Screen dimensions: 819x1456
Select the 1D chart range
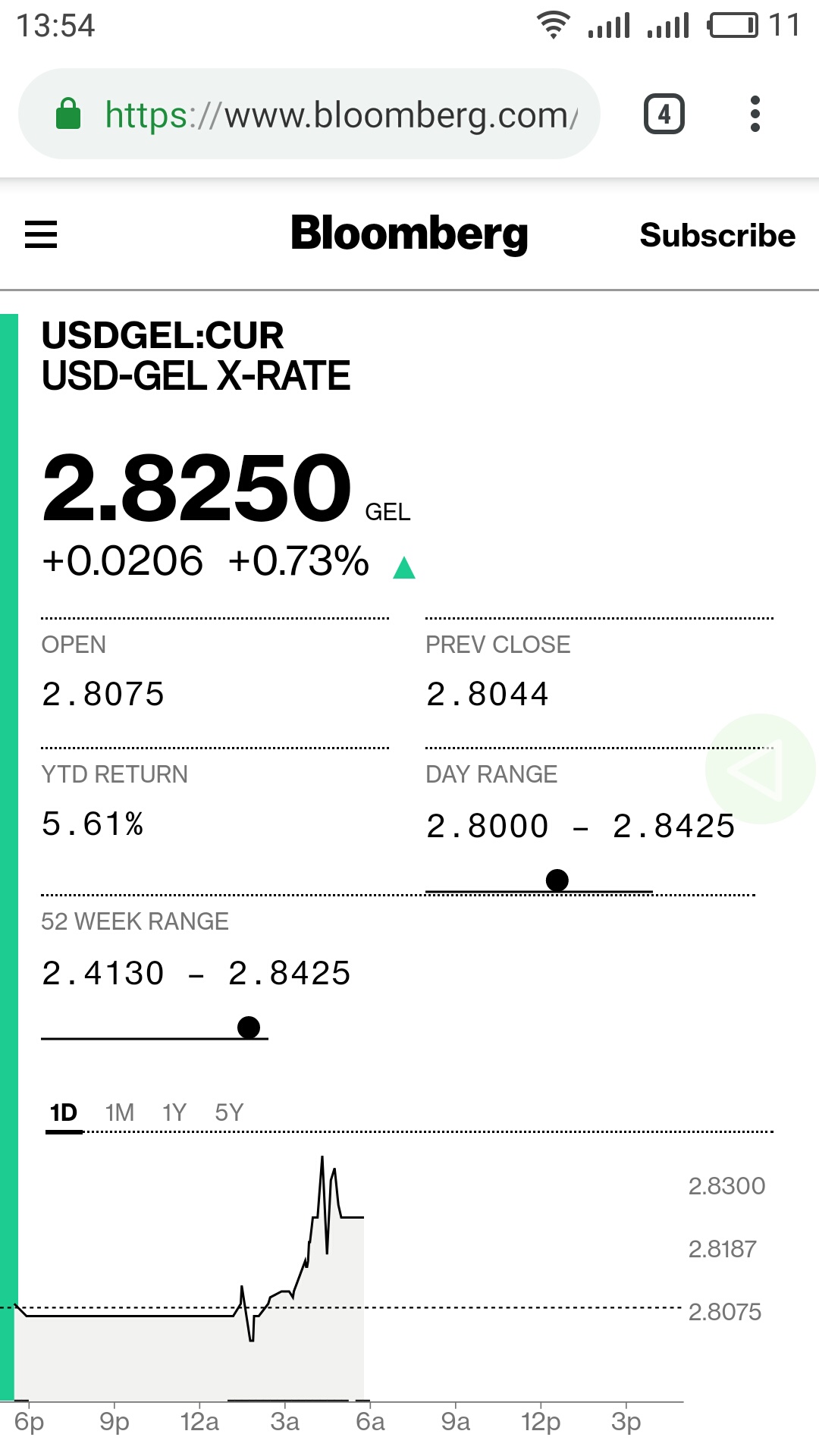click(x=64, y=1112)
